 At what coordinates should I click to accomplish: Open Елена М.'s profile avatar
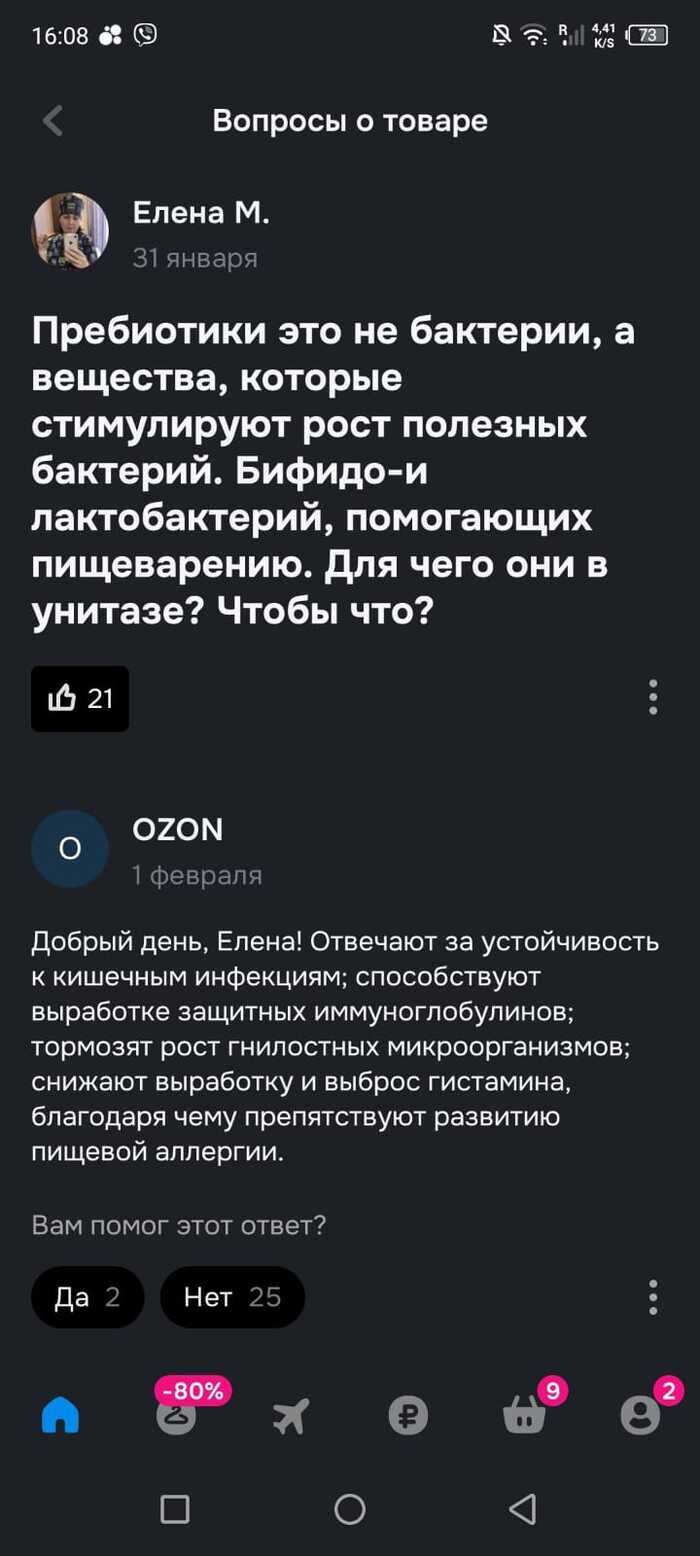[x=71, y=231]
